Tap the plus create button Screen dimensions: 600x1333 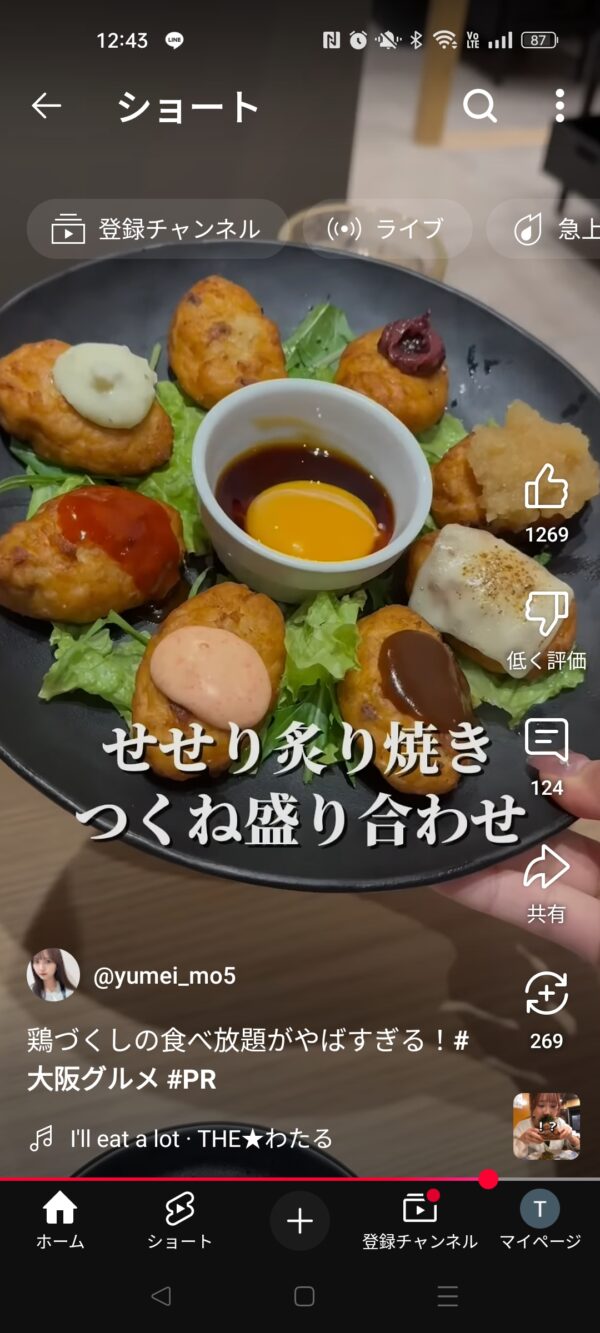(300, 1221)
